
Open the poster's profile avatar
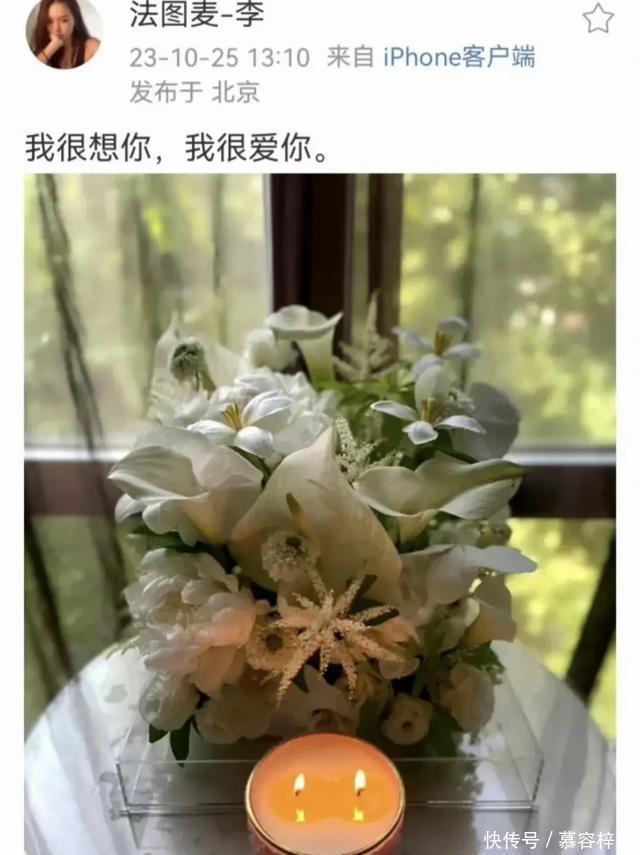click(64, 34)
